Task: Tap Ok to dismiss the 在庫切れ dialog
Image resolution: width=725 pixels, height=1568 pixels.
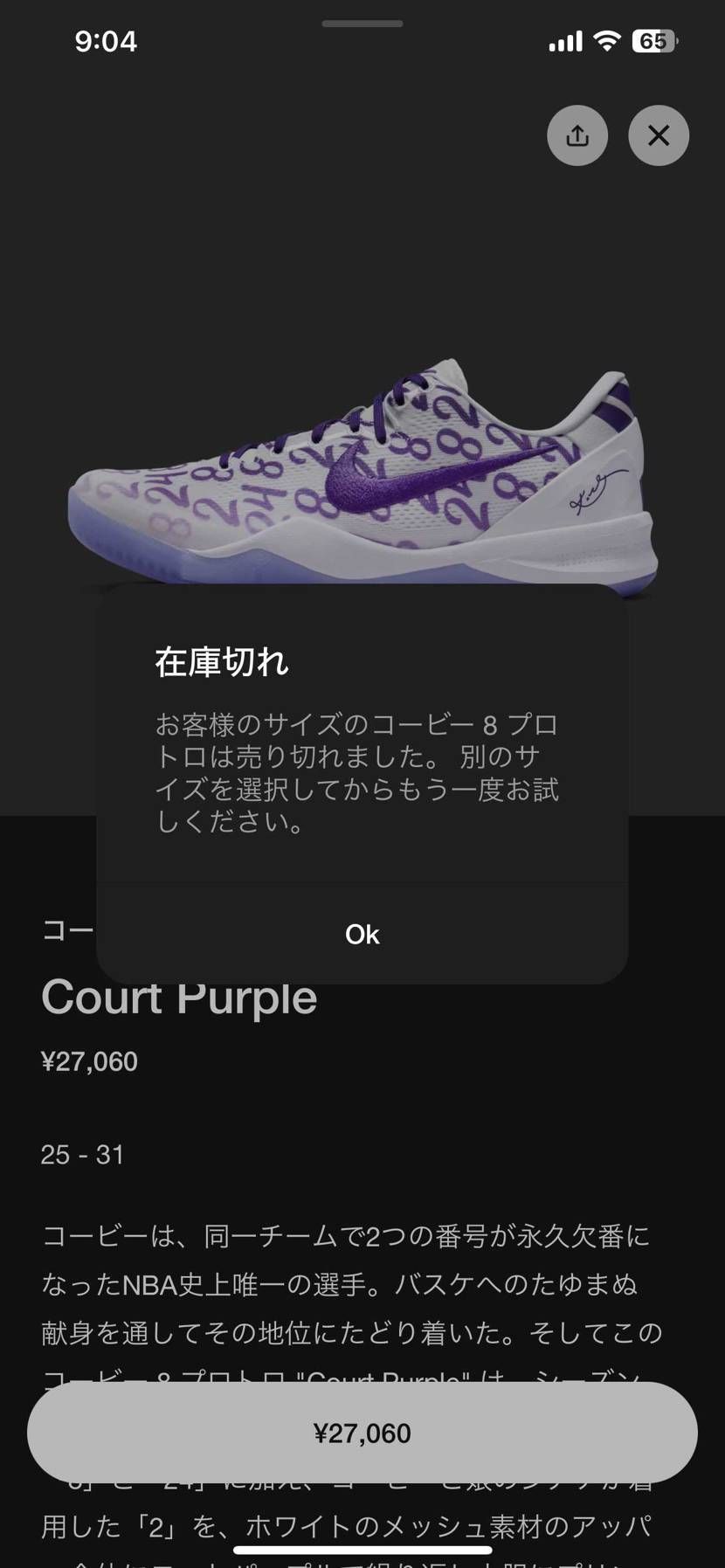Action: coord(362,934)
